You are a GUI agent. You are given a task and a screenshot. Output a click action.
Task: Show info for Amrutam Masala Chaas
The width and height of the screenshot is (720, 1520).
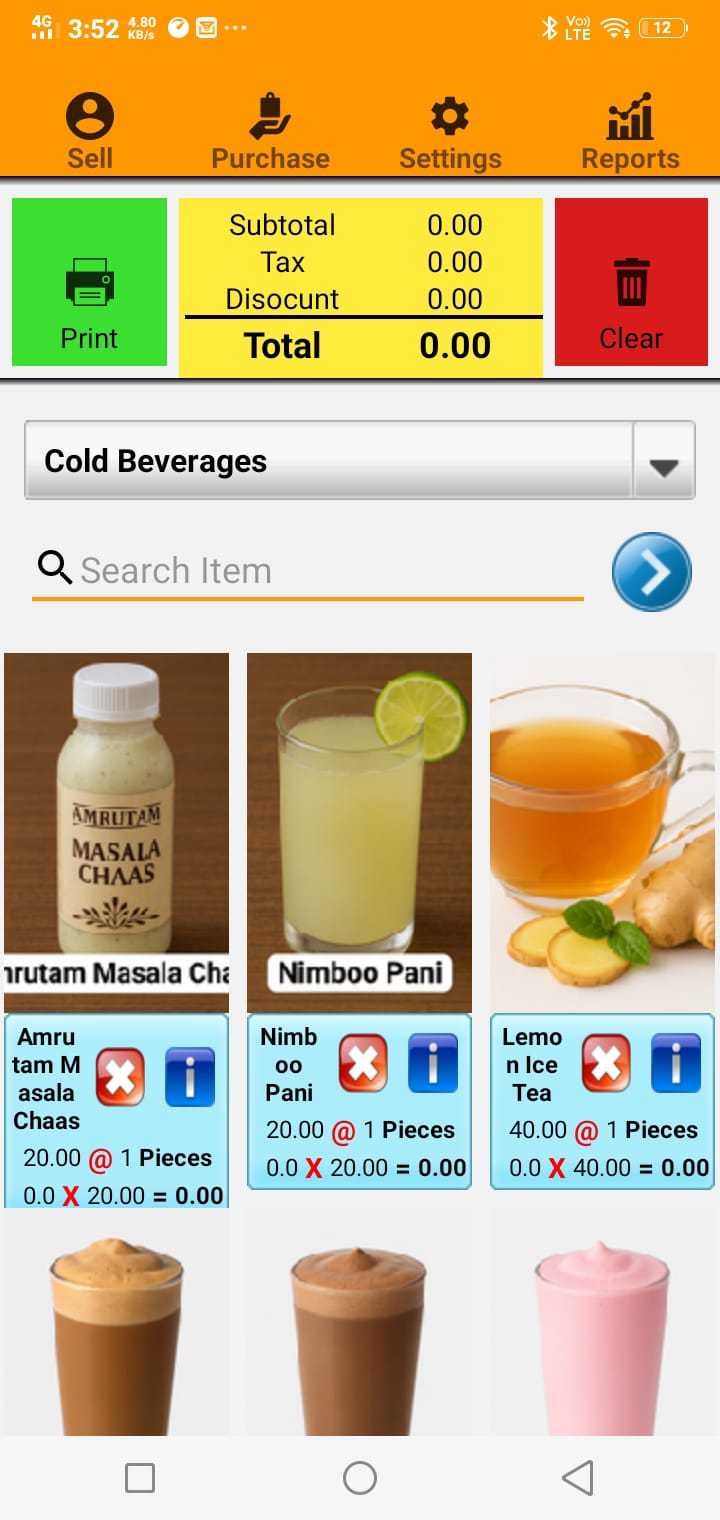click(x=190, y=1077)
